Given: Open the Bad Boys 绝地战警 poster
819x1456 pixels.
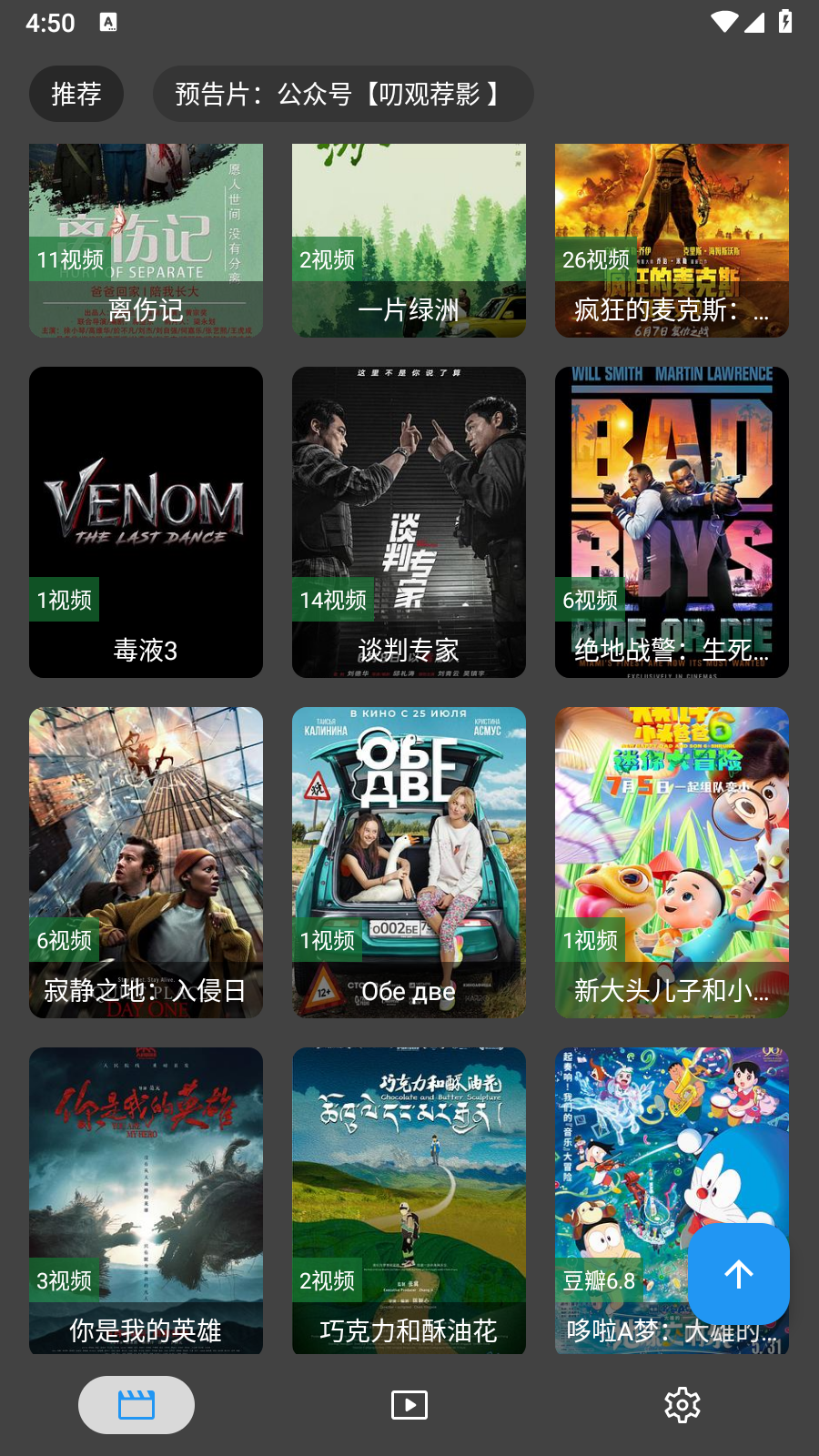Looking at the screenshot, I should pos(672,521).
